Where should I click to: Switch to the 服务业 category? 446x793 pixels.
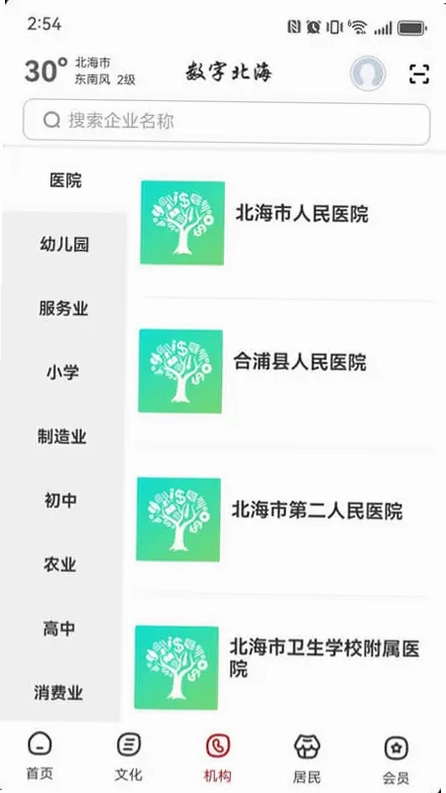(63, 309)
